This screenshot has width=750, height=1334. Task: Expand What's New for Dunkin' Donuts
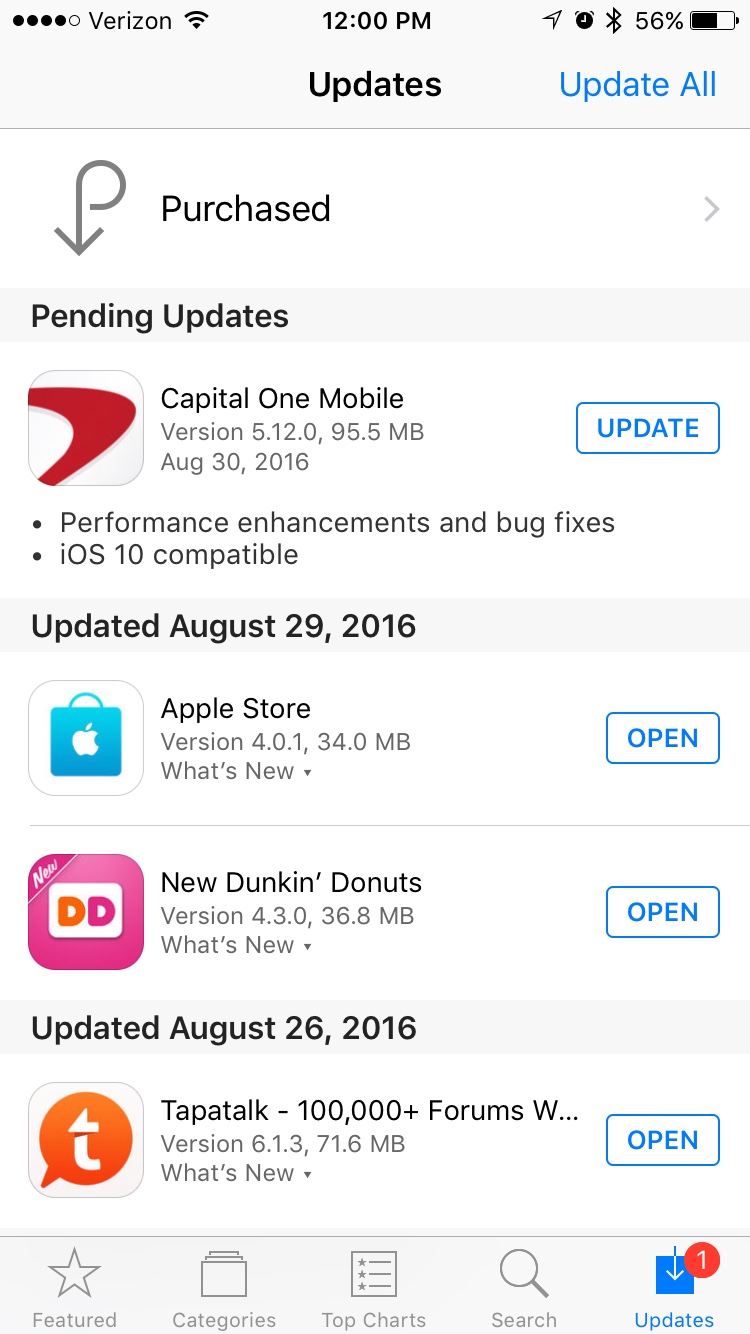coord(236,946)
